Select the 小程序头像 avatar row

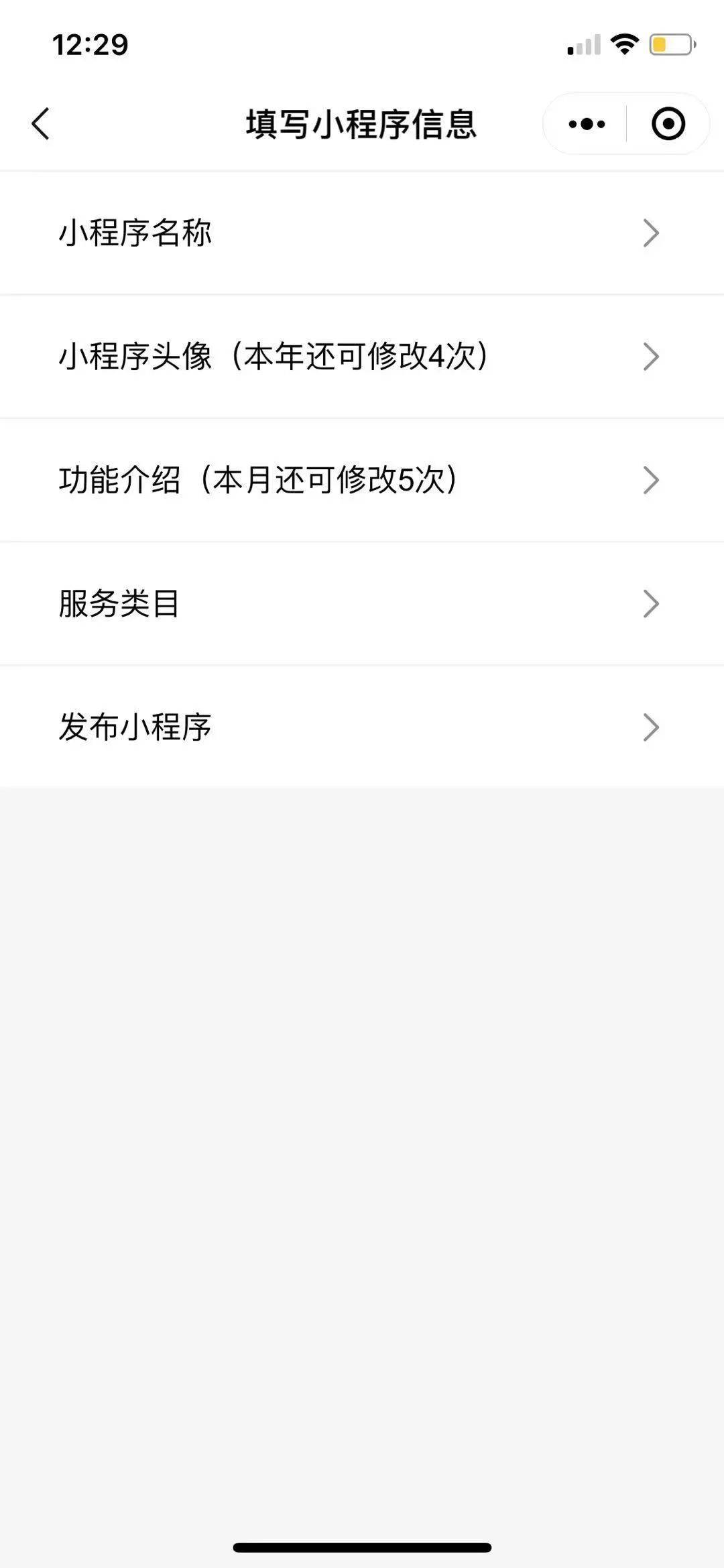(x=268, y=356)
